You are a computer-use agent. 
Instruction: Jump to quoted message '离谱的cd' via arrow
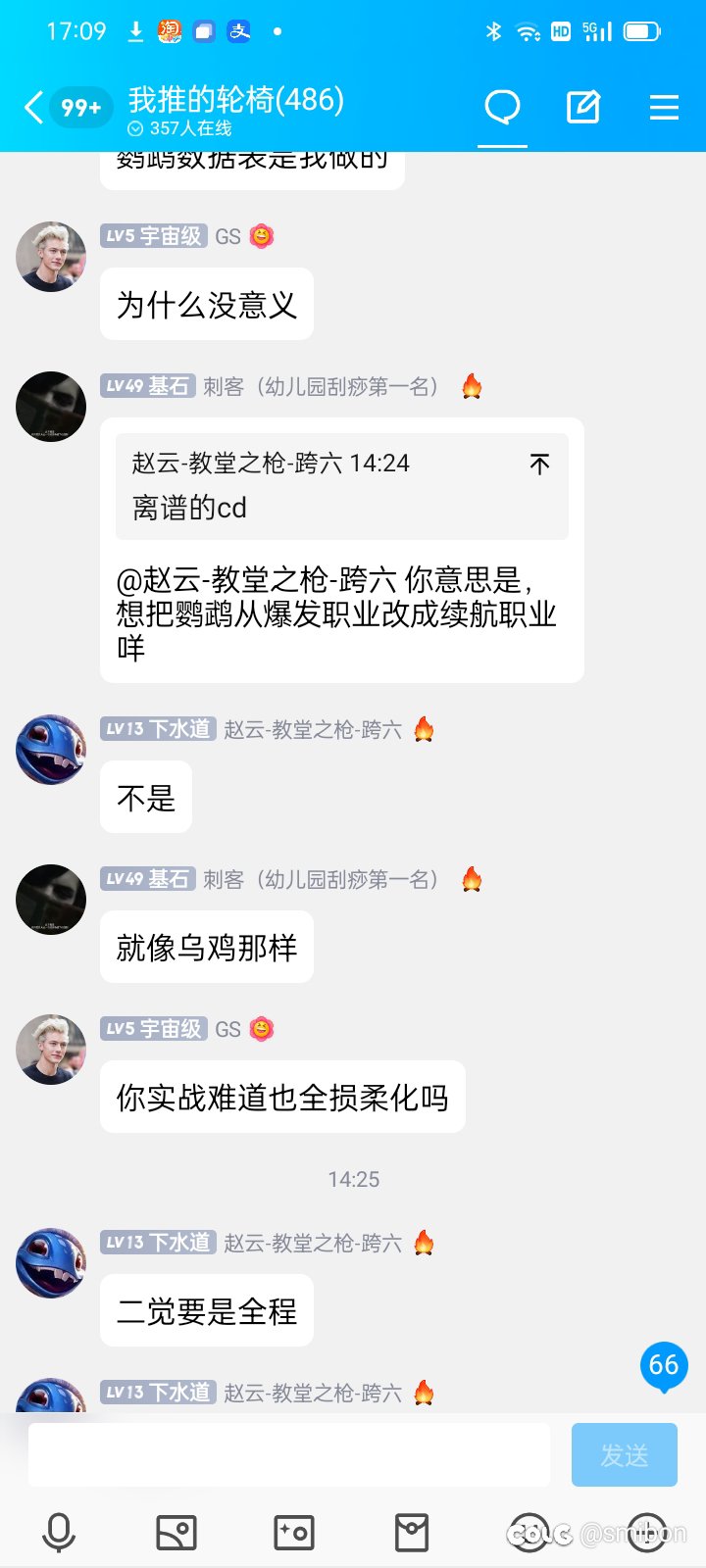[x=539, y=464]
